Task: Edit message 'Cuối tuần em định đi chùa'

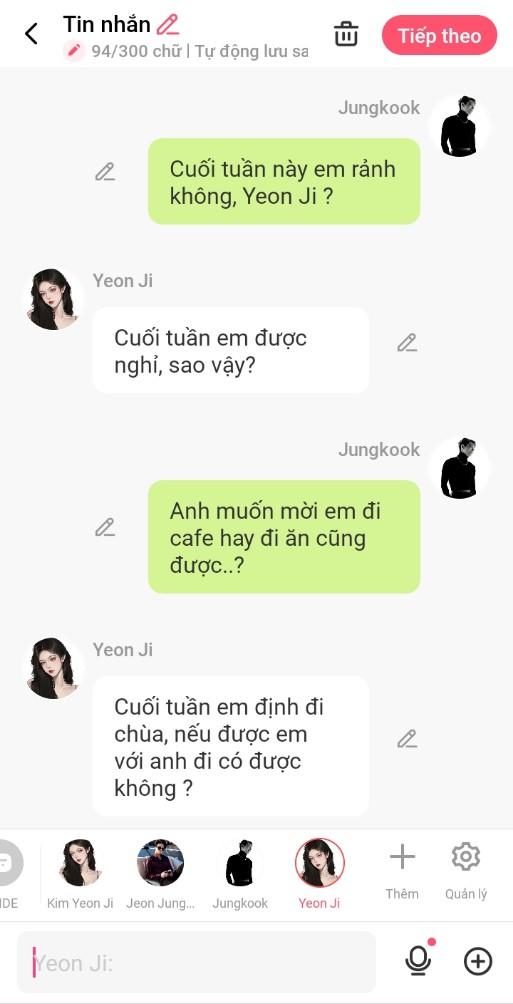Action: [x=407, y=739]
